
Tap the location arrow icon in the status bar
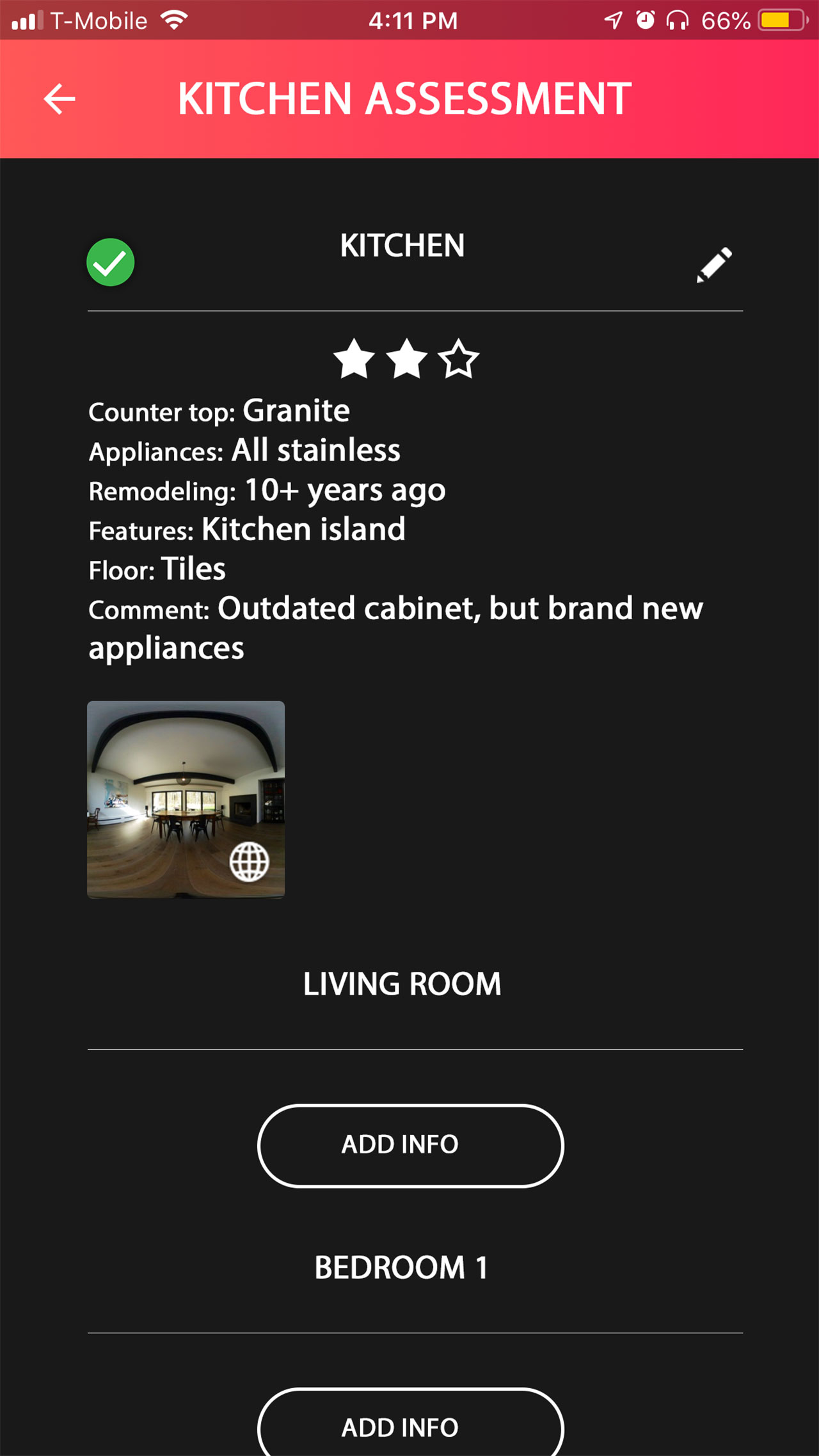pos(614,19)
